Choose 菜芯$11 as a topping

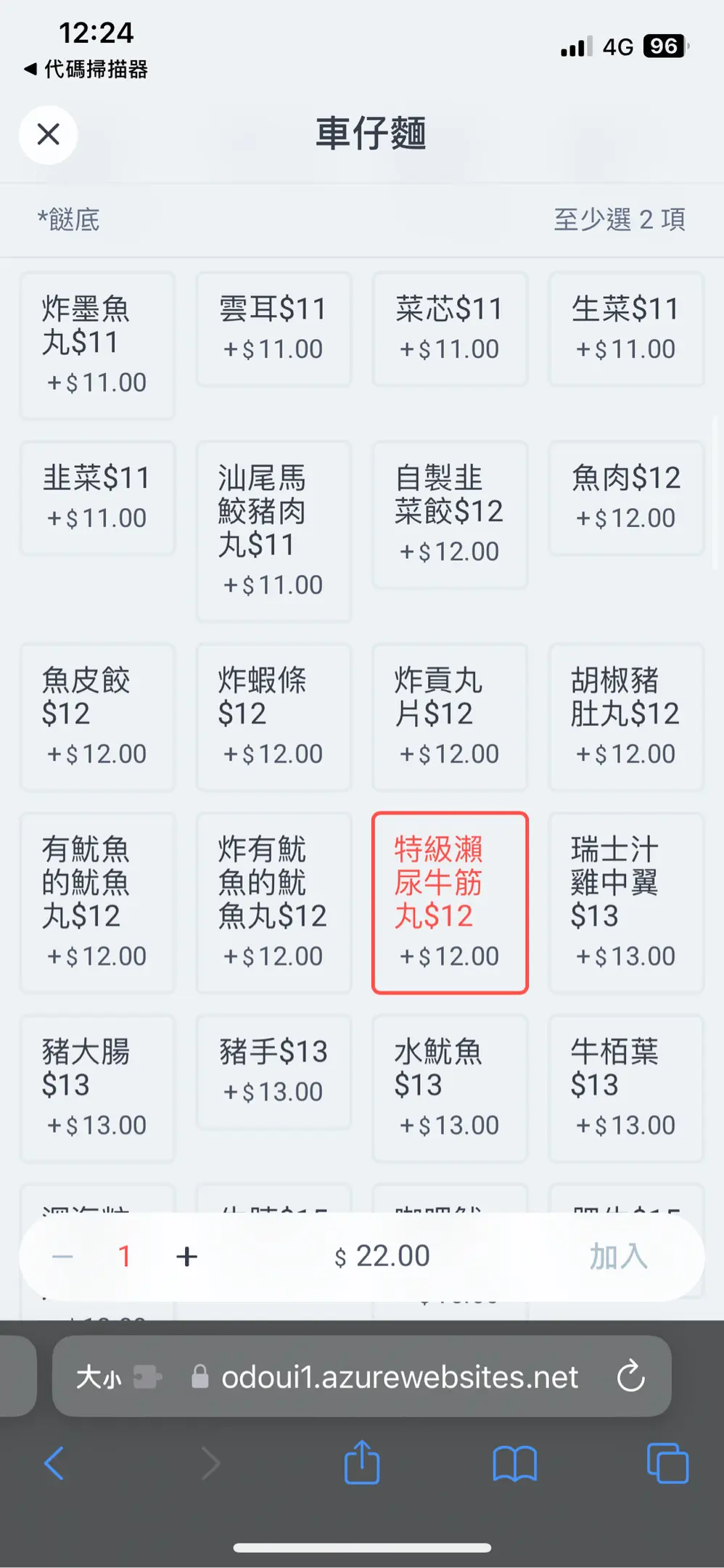click(x=450, y=329)
